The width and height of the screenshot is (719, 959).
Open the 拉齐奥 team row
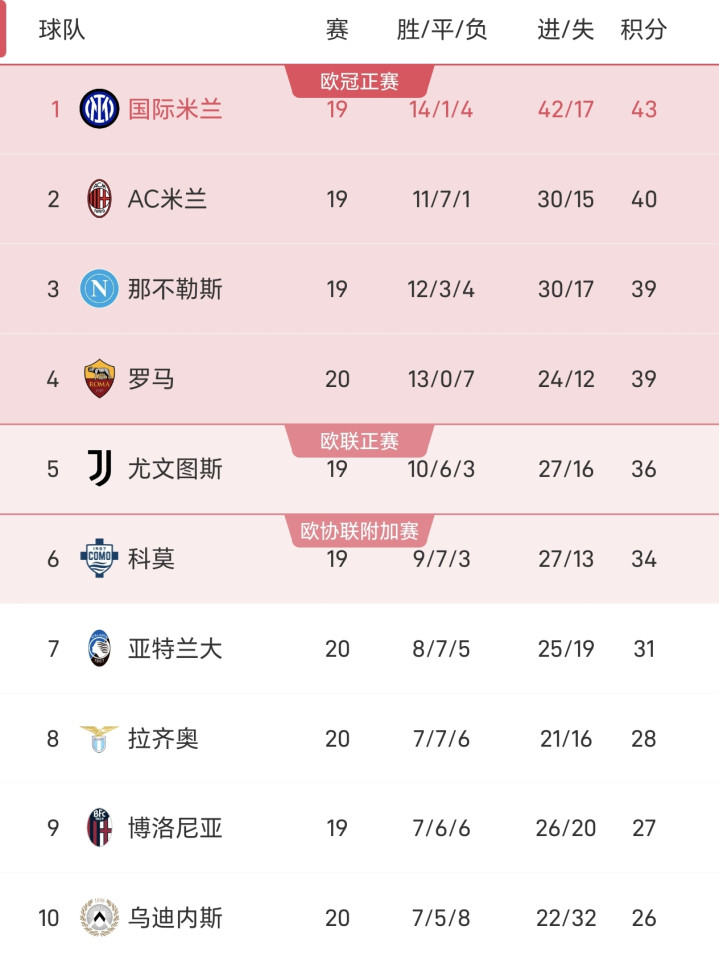click(x=360, y=738)
